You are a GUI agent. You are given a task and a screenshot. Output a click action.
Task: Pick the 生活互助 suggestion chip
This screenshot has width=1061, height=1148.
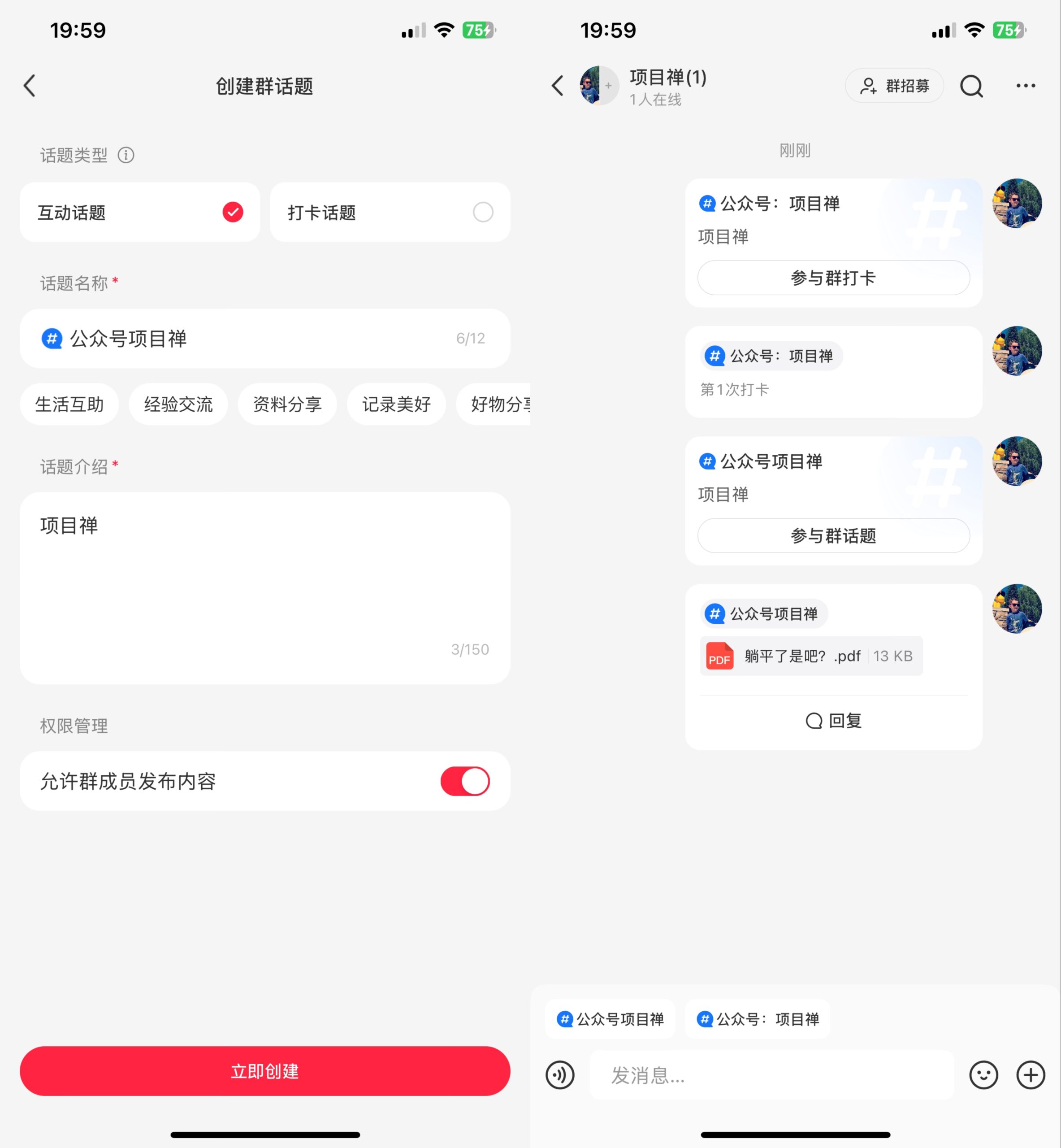[69, 404]
